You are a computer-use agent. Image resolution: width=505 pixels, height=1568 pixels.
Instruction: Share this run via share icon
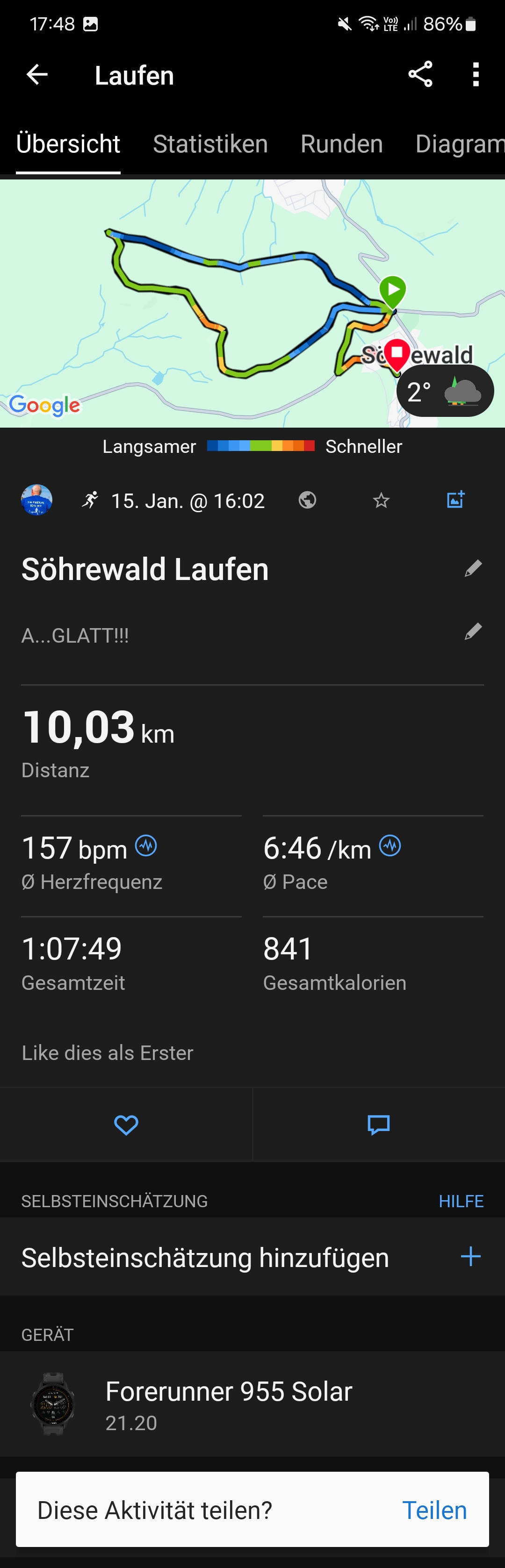[420, 75]
